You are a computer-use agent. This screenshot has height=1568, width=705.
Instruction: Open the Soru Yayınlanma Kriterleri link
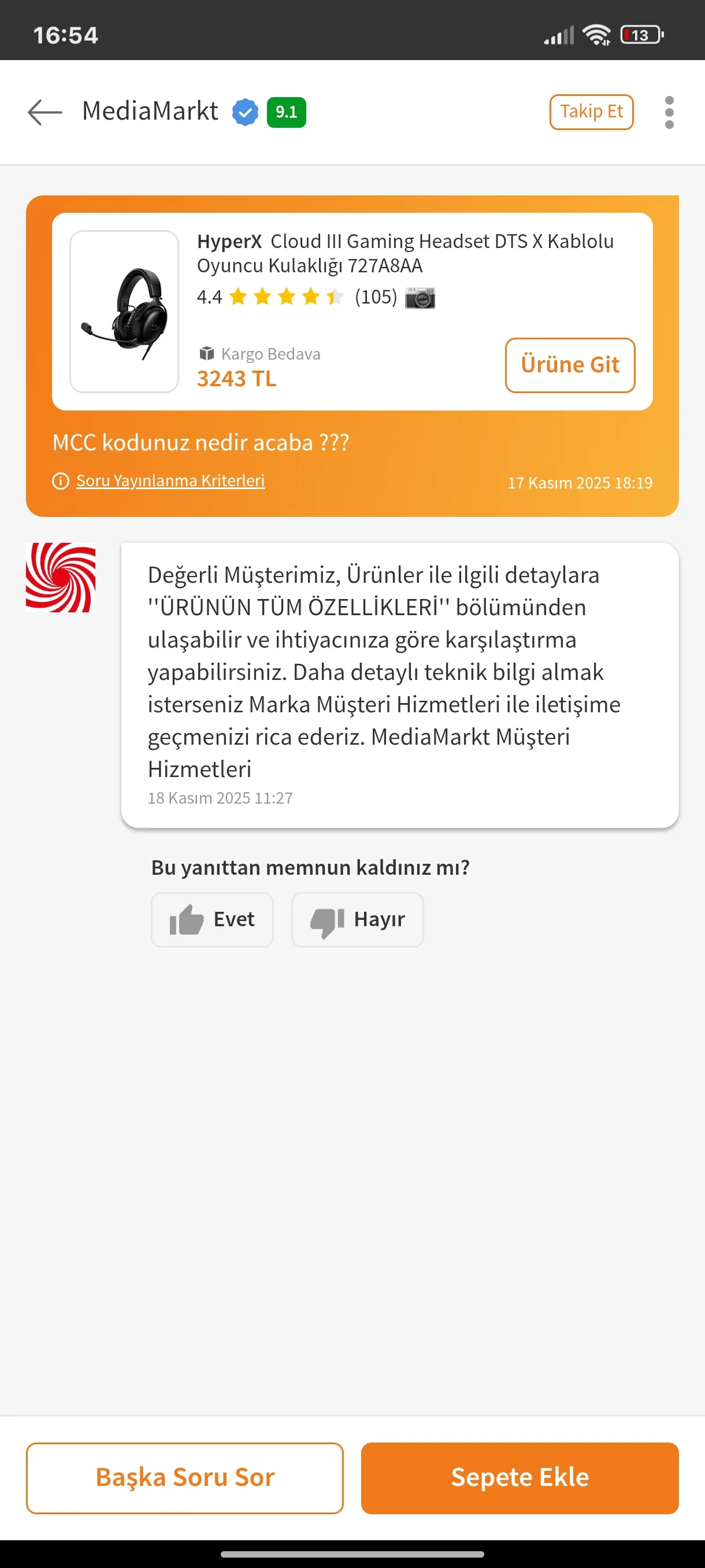click(170, 481)
